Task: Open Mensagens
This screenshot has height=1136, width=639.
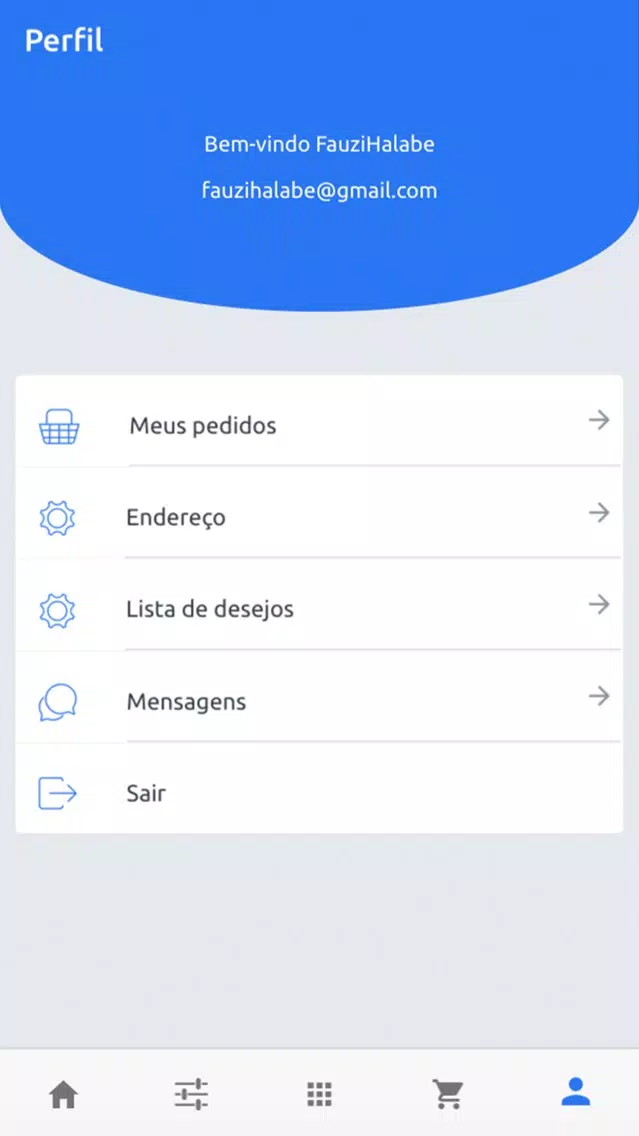Action: (319, 697)
